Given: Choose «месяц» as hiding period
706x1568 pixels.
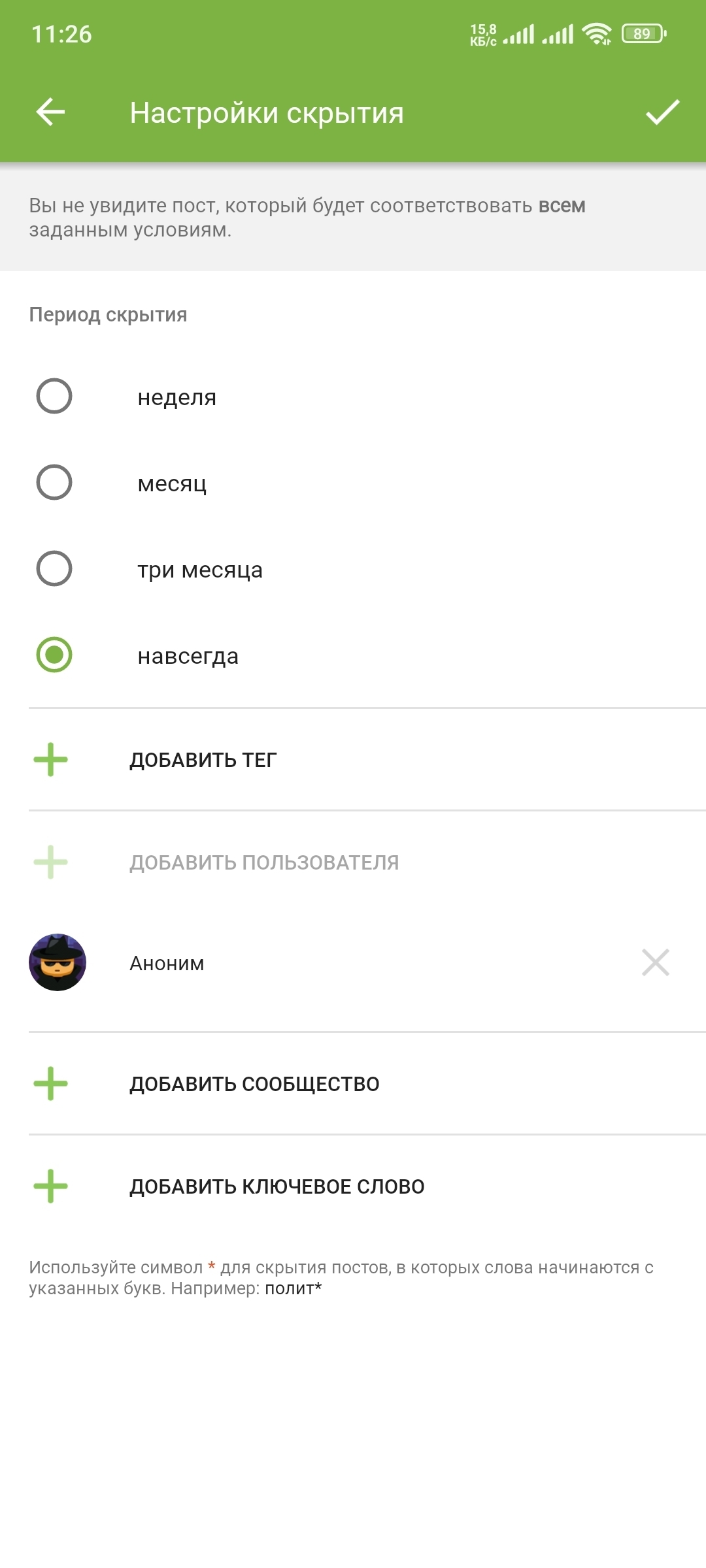Looking at the screenshot, I should [x=54, y=483].
